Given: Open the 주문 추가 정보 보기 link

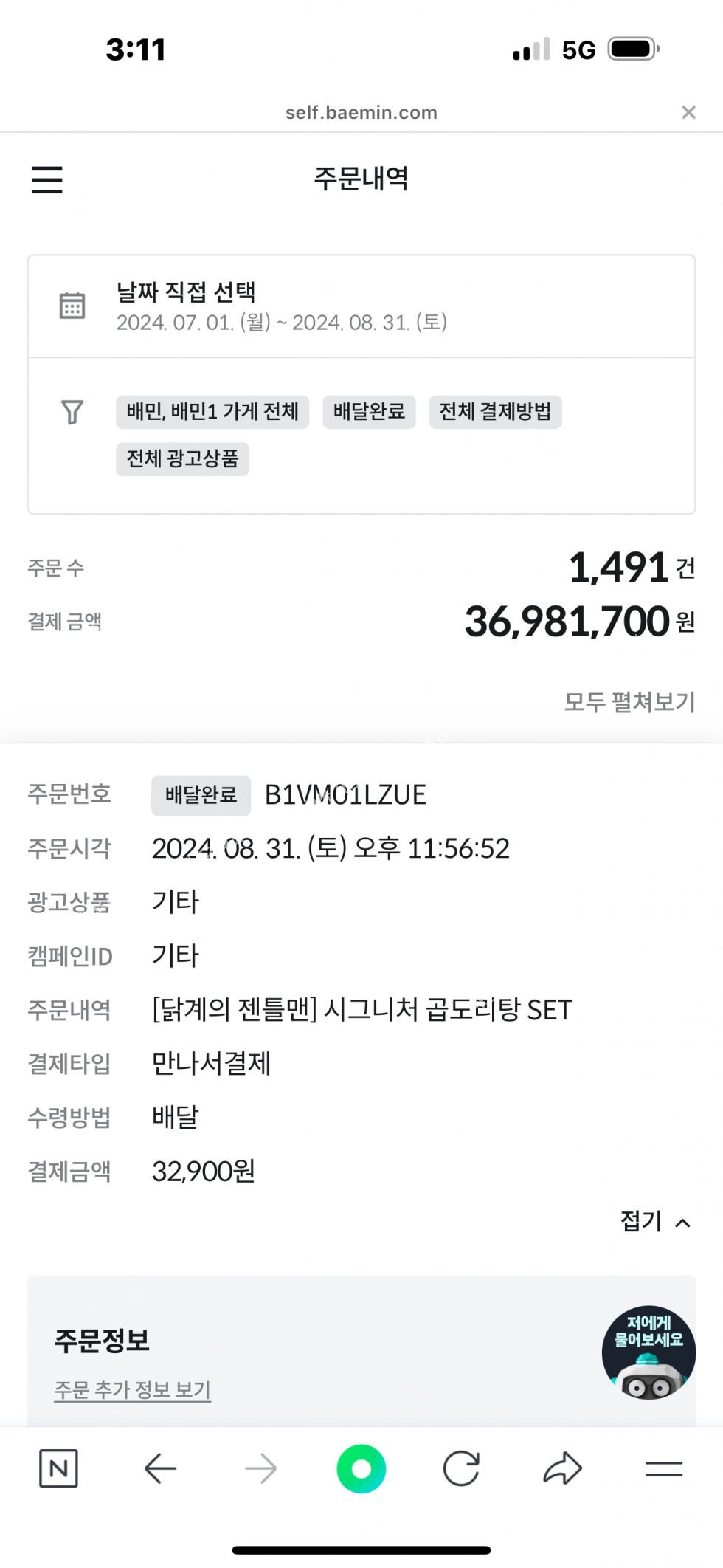Looking at the screenshot, I should pos(133,1390).
